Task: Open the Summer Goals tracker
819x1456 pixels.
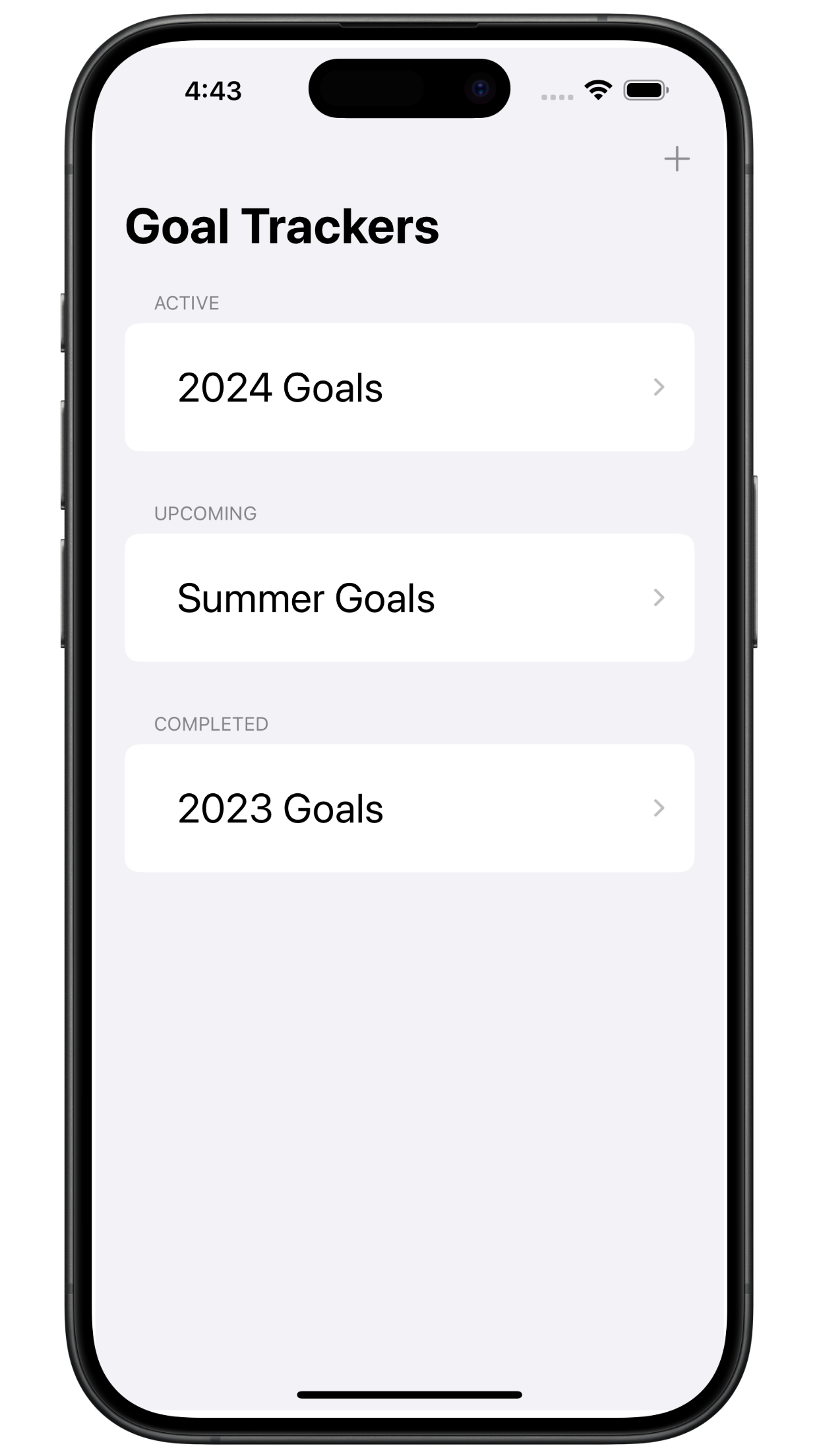Action: [x=409, y=597]
